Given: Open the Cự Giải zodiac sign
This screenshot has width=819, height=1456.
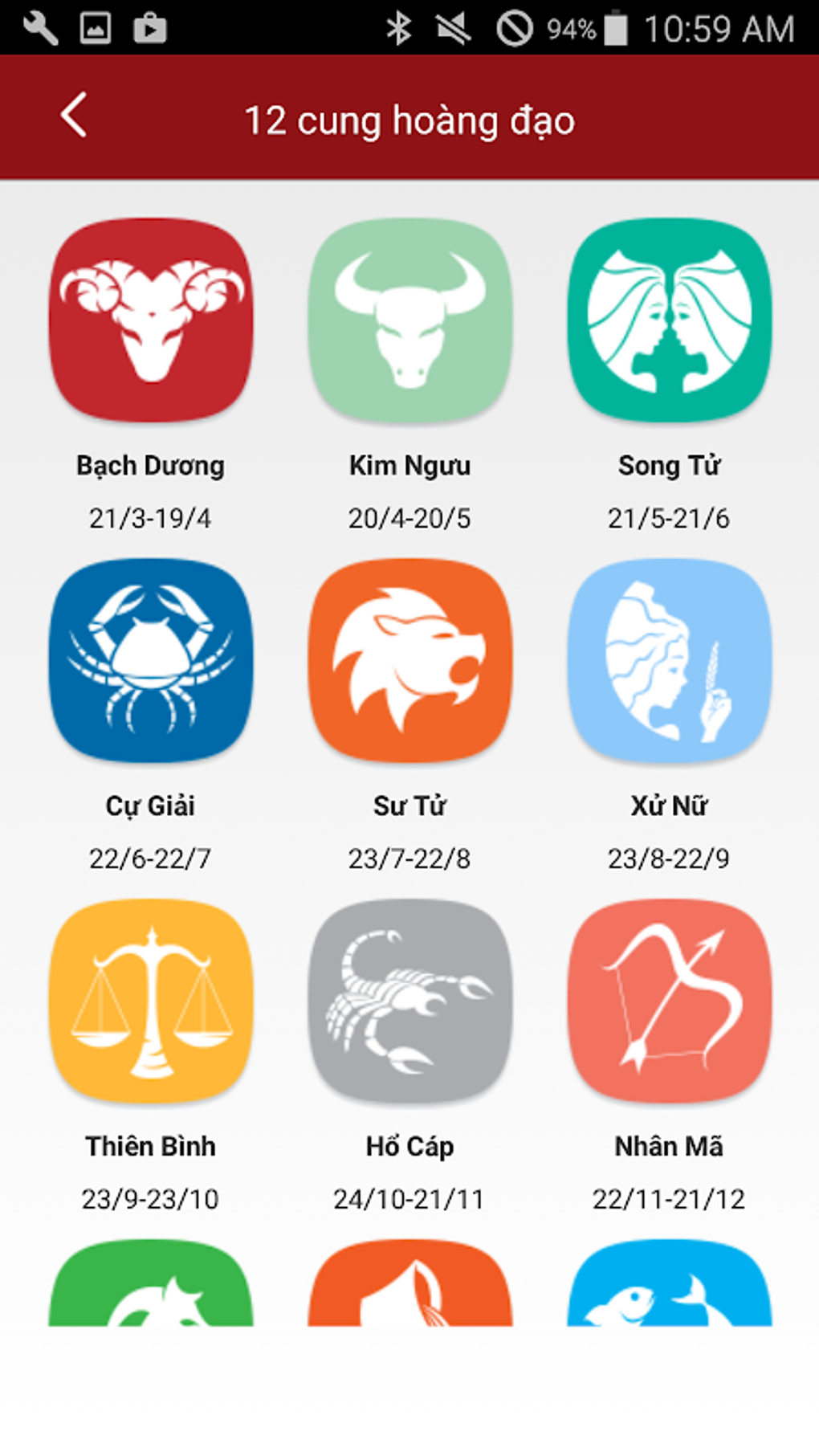Looking at the screenshot, I should [x=151, y=661].
